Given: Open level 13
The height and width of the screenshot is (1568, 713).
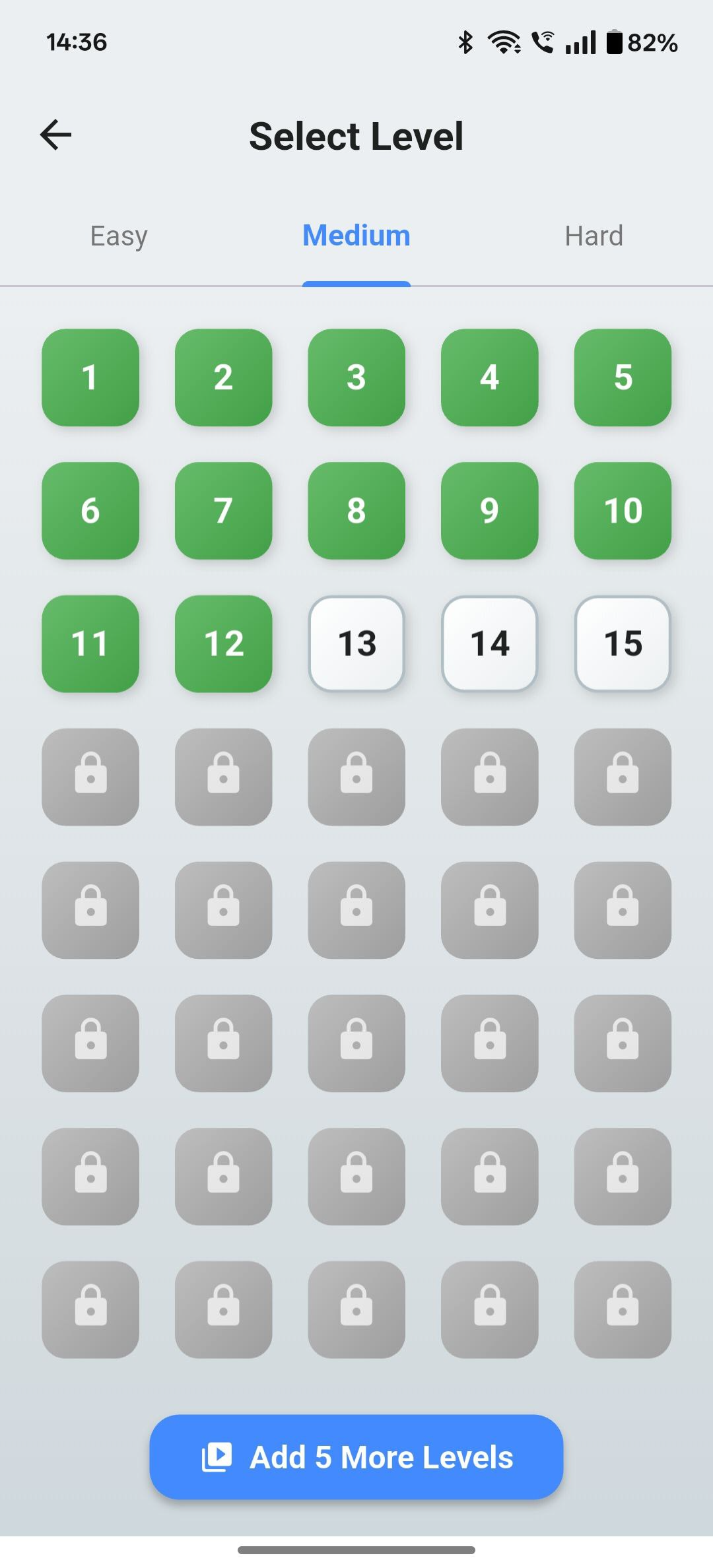Looking at the screenshot, I should [x=356, y=644].
